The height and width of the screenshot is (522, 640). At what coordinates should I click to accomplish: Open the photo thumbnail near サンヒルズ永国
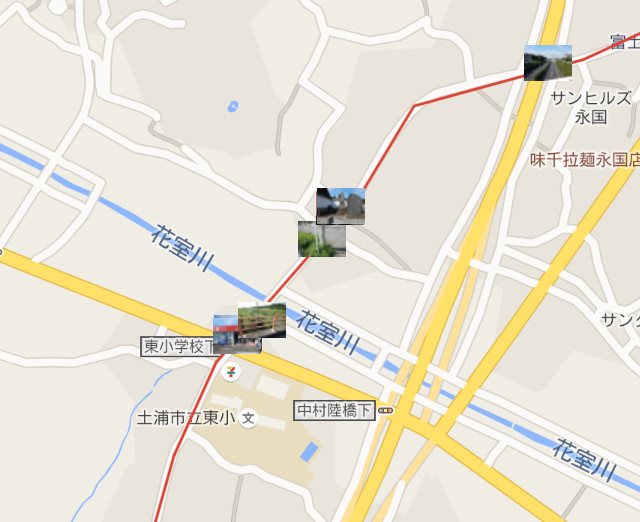548,63
